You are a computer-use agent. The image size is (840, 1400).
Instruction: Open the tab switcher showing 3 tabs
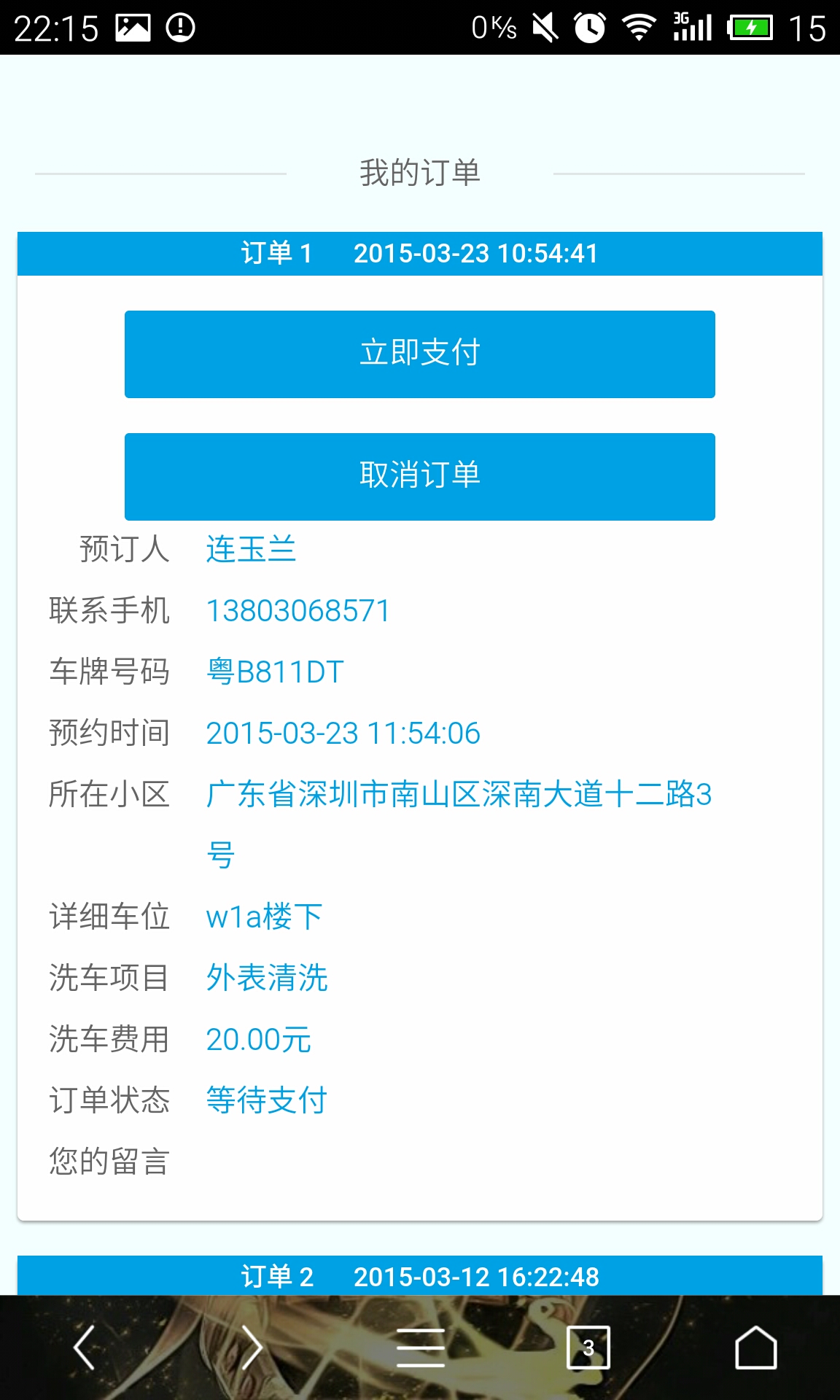pos(588,1347)
